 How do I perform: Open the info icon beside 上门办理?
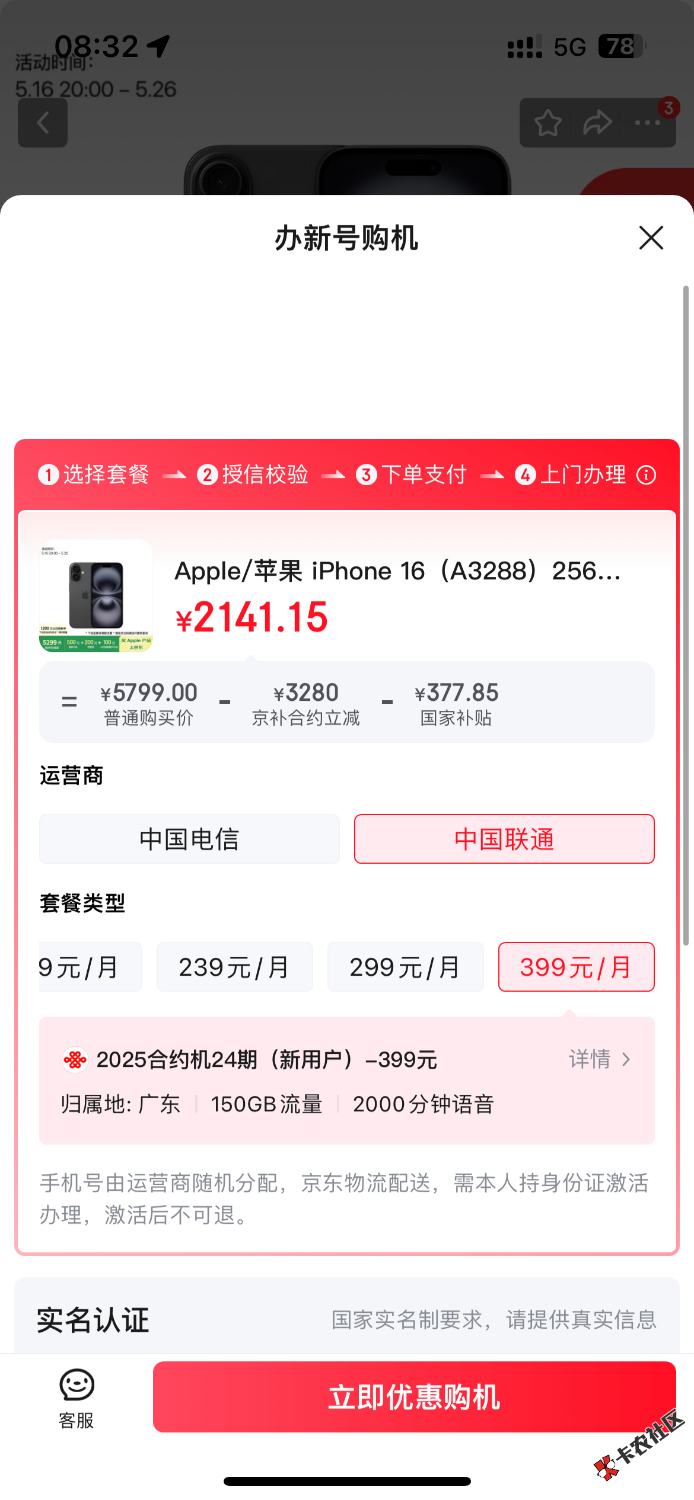[x=647, y=475]
